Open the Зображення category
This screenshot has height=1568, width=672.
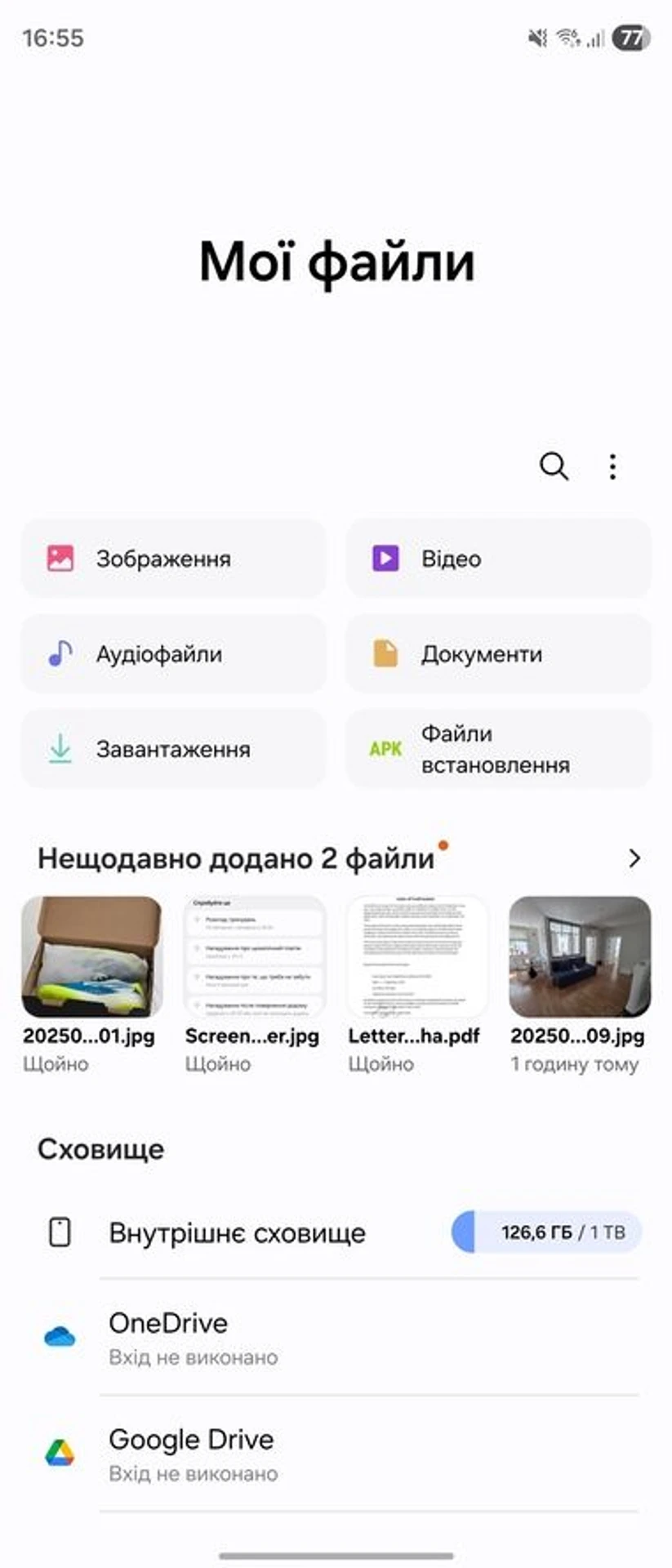tap(173, 559)
